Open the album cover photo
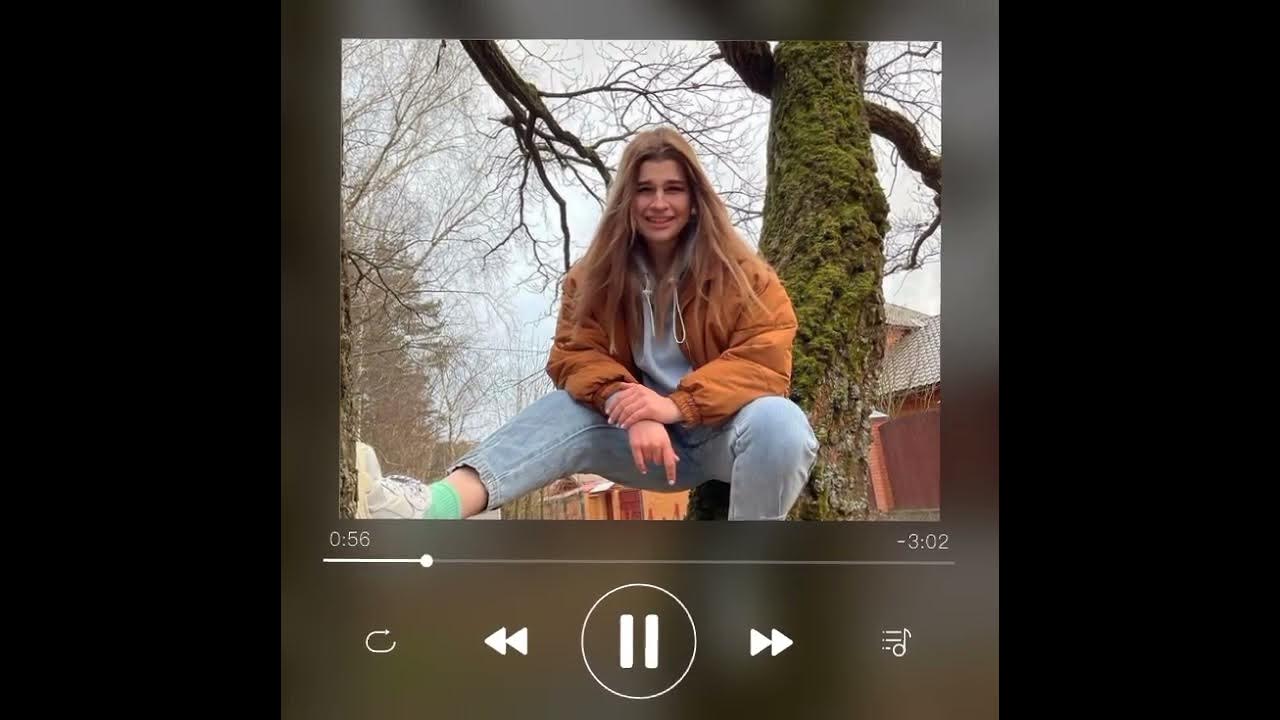This screenshot has height=720, width=1280. tap(640, 280)
